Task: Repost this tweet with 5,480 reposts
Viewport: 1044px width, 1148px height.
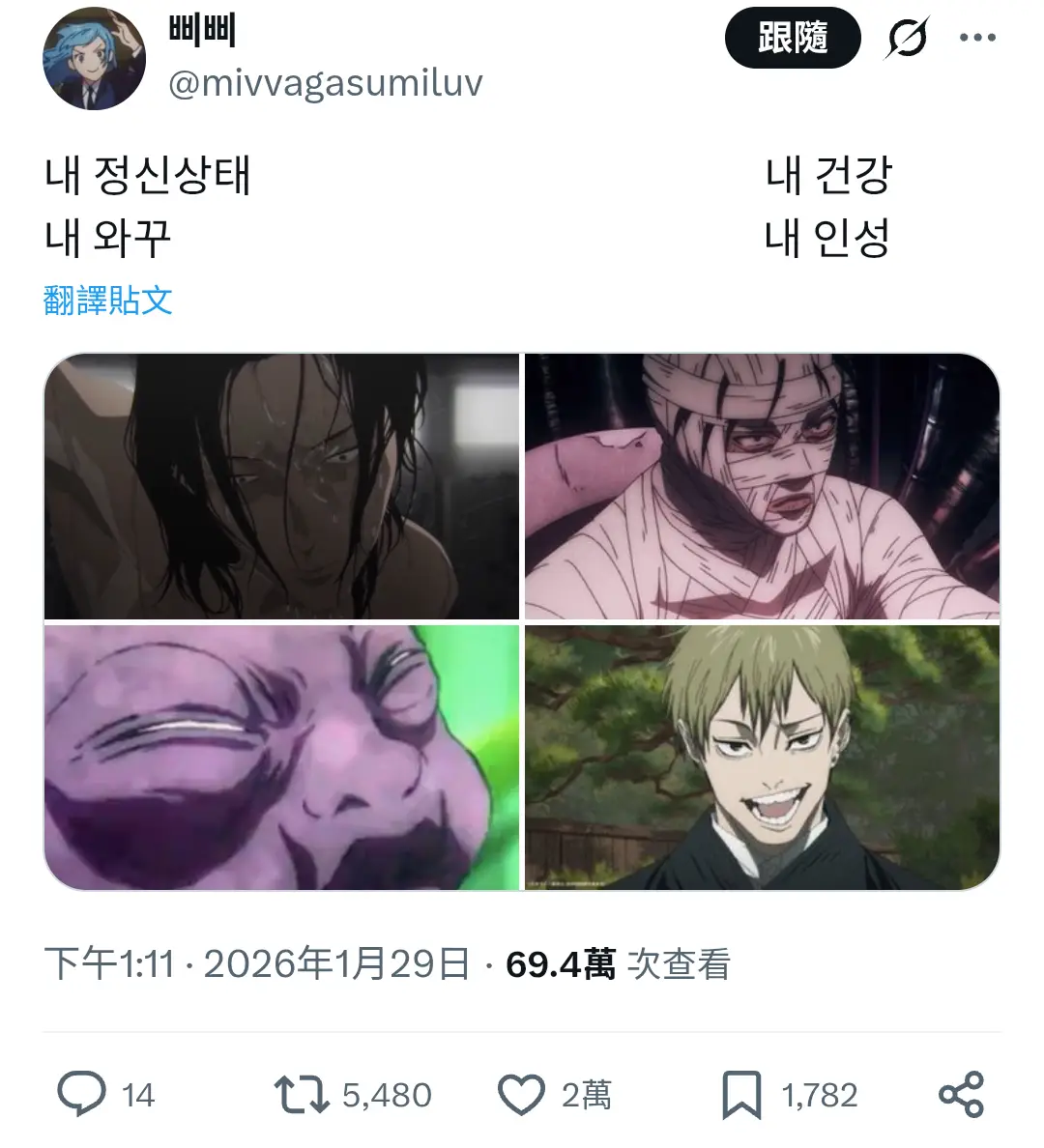Action: pyautogui.click(x=302, y=1095)
